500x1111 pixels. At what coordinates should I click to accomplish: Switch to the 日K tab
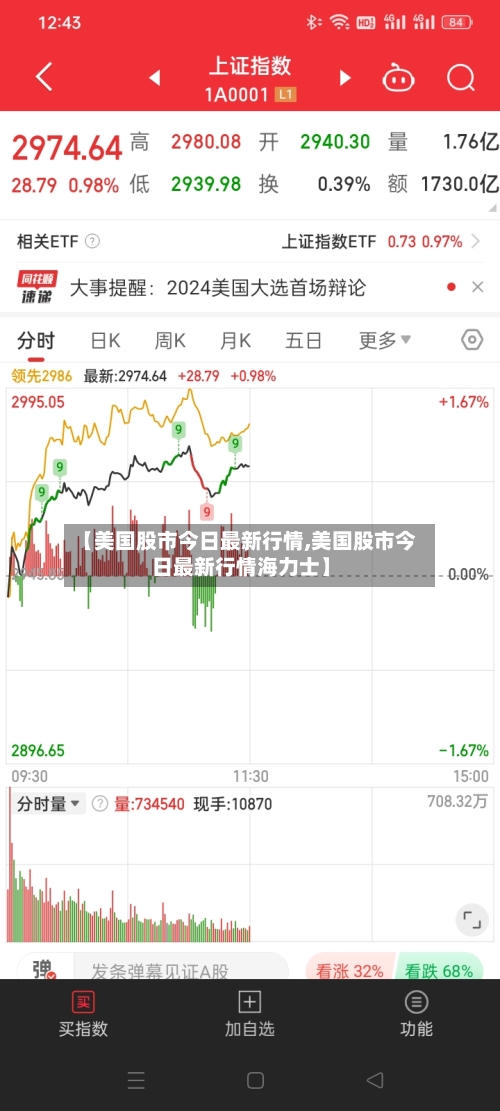pyautogui.click(x=106, y=341)
